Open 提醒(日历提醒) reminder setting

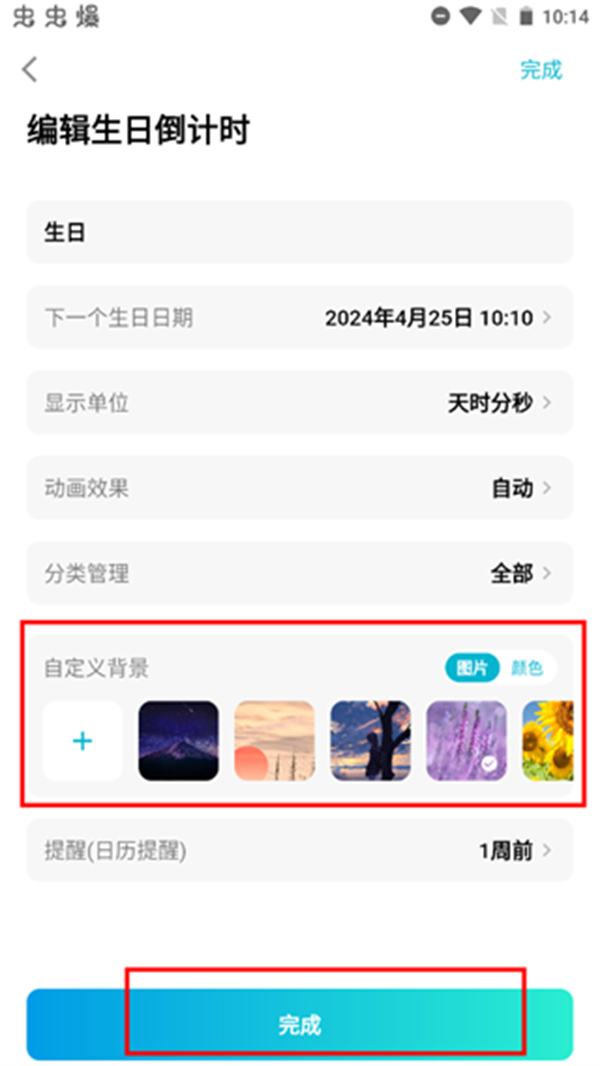[x=299, y=851]
